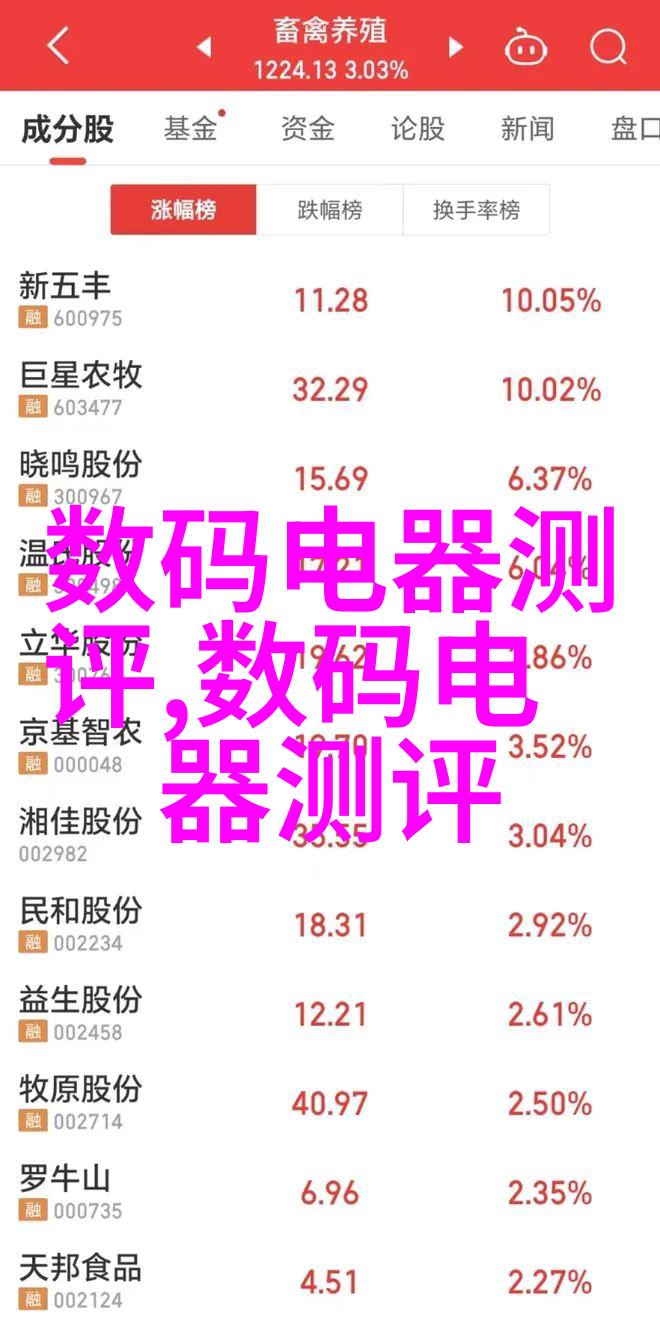View details for 益生股份
Screen dimensions: 660x1321
(x=80, y=1012)
